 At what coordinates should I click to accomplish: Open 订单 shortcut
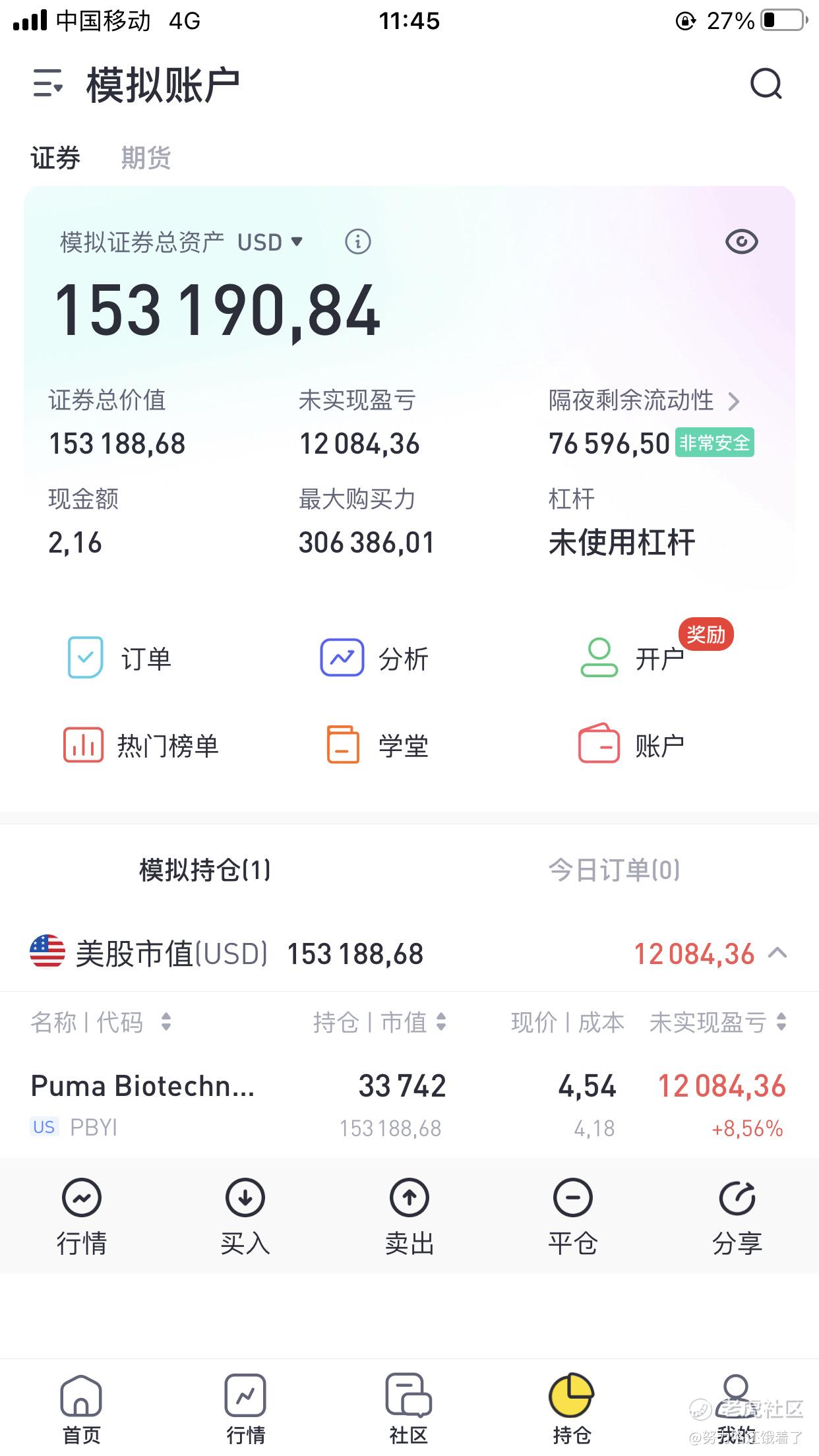(x=119, y=658)
